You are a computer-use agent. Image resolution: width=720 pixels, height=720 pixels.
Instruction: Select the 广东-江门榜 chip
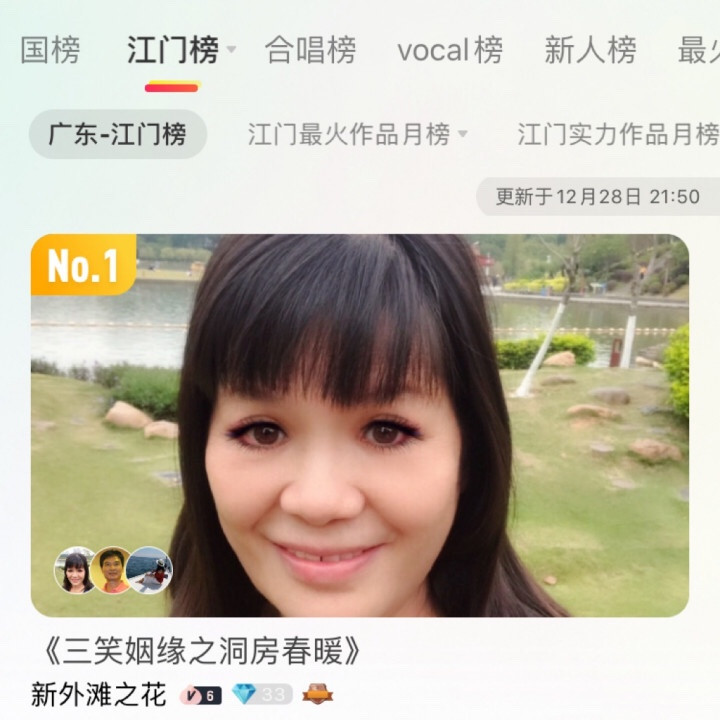tap(118, 135)
